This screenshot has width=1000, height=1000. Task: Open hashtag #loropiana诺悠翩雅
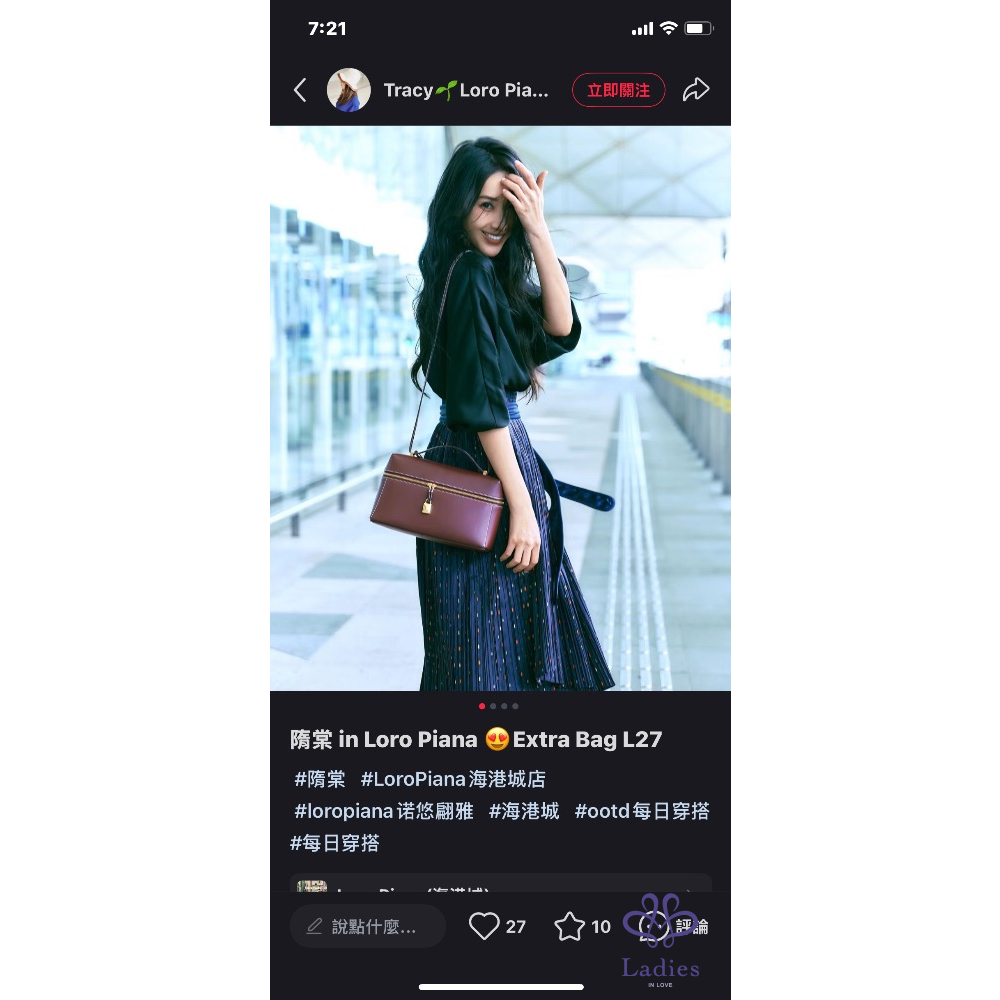pos(384,811)
